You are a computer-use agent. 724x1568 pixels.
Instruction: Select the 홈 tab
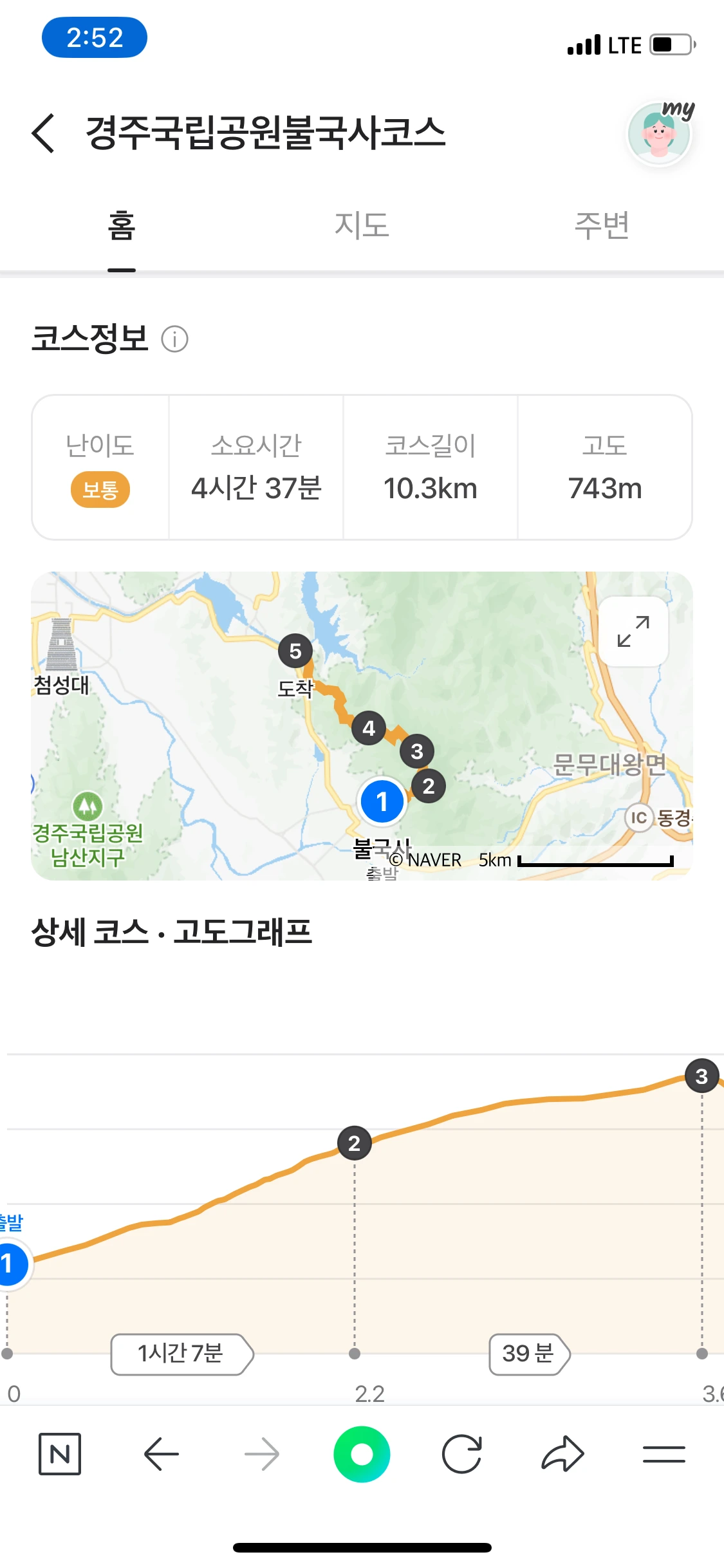click(122, 226)
